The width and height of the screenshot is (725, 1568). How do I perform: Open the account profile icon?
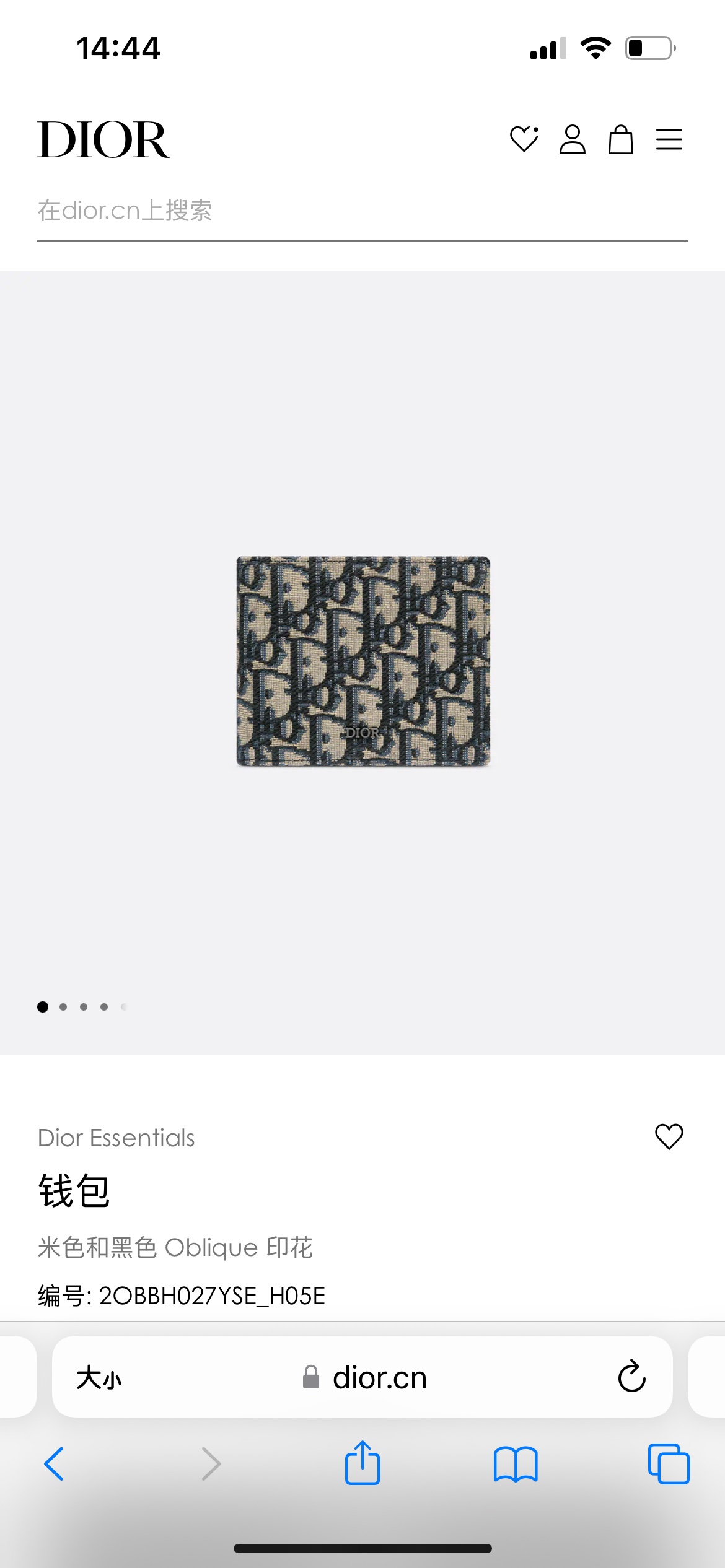pyautogui.click(x=572, y=139)
